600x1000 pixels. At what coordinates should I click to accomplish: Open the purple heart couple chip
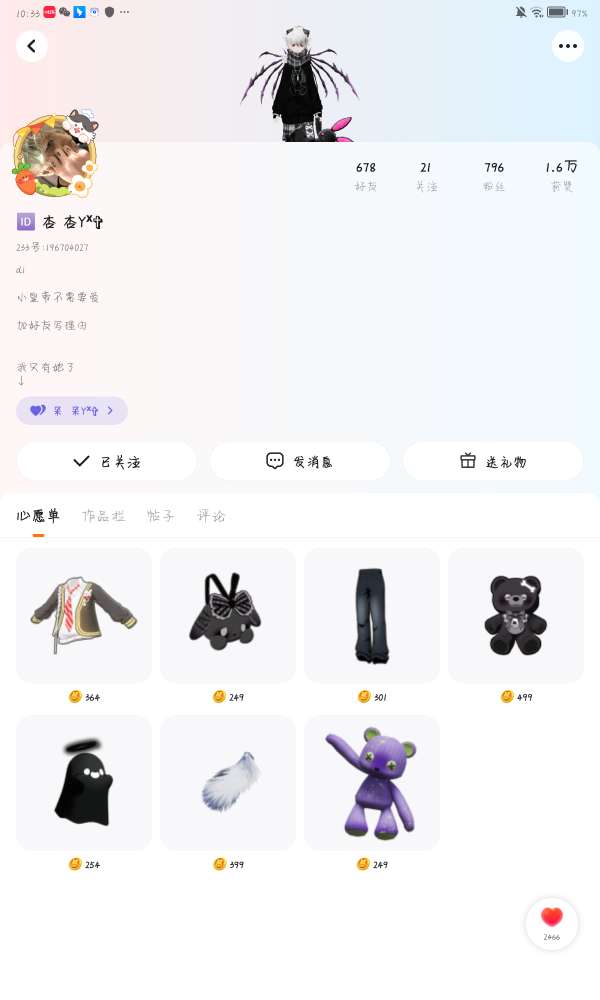pos(72,410)
